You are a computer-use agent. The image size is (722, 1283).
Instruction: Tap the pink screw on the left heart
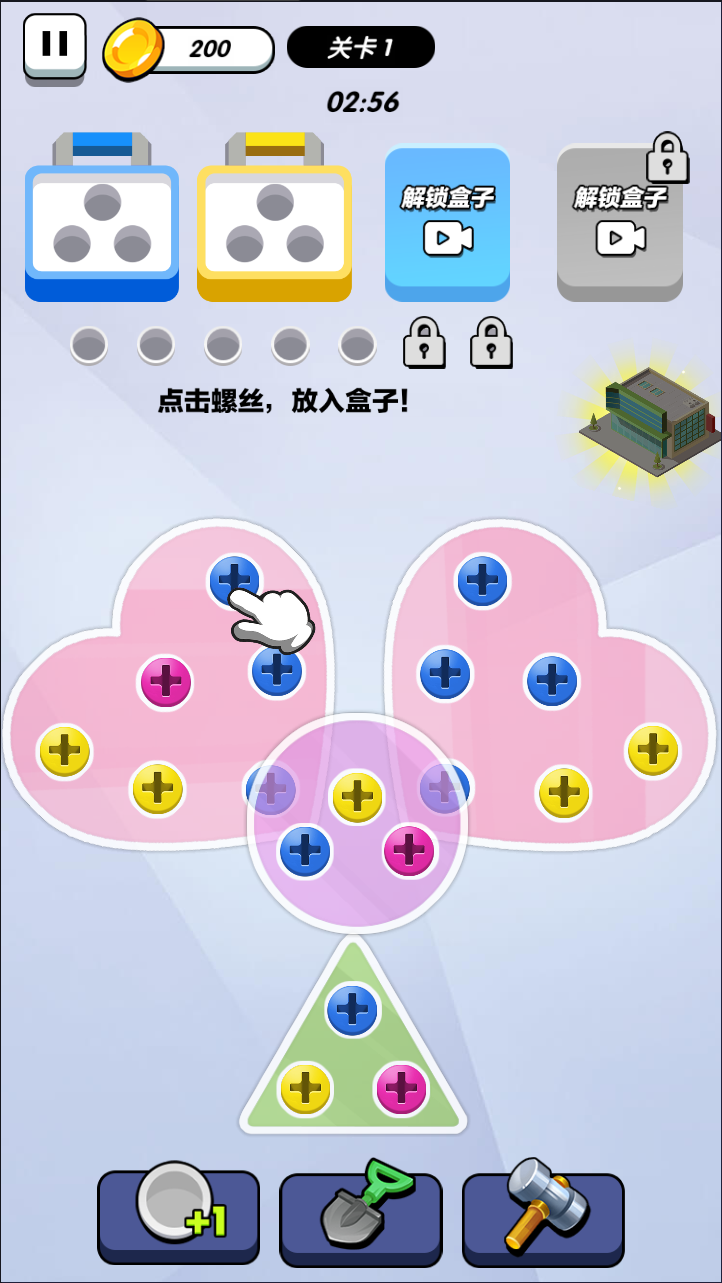click(165, 682)
